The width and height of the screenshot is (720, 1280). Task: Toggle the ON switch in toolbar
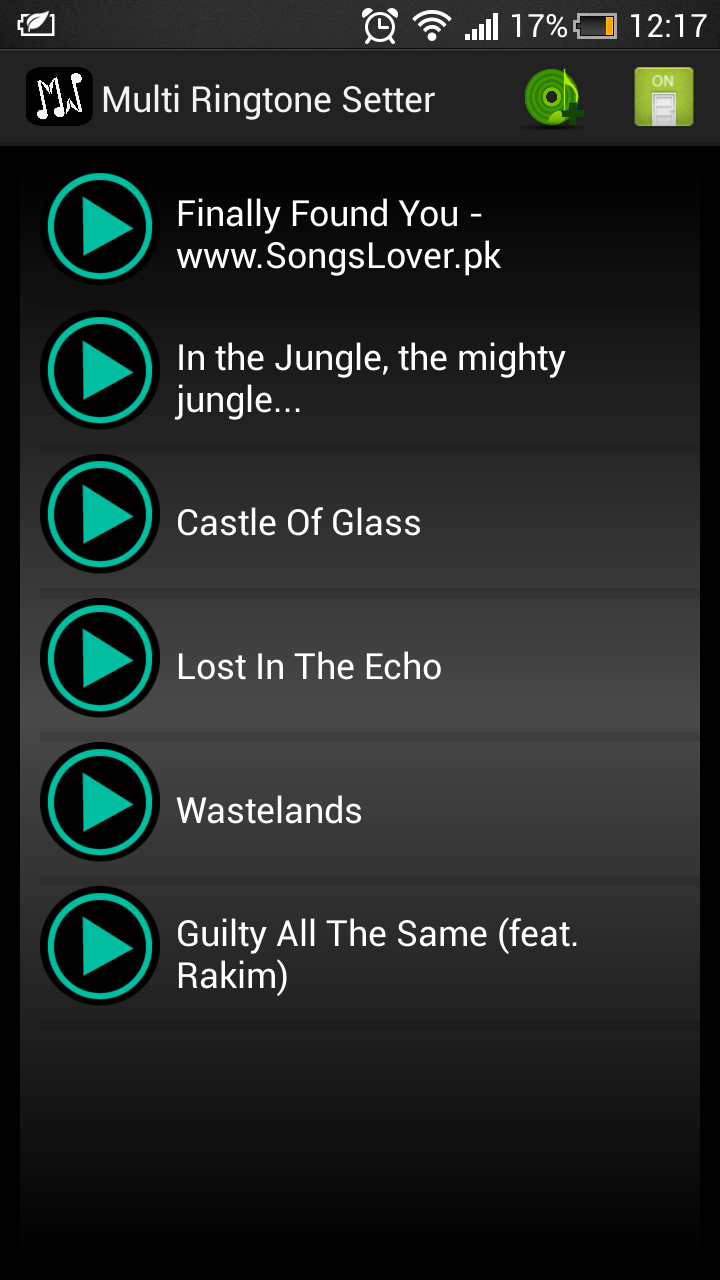[663, 98]
